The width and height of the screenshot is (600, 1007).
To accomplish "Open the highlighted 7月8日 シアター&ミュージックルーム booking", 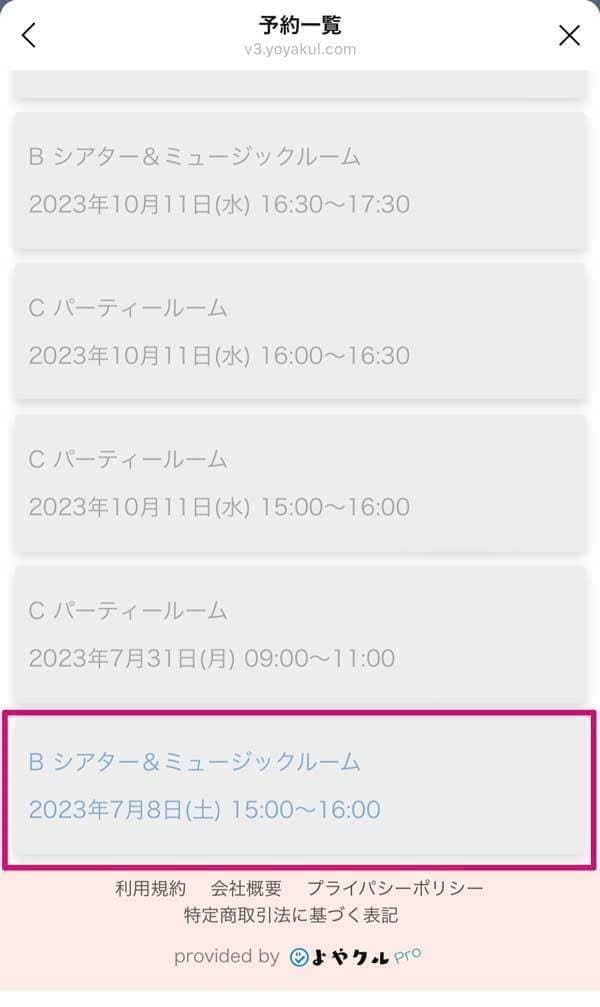I will coord(300,789).
